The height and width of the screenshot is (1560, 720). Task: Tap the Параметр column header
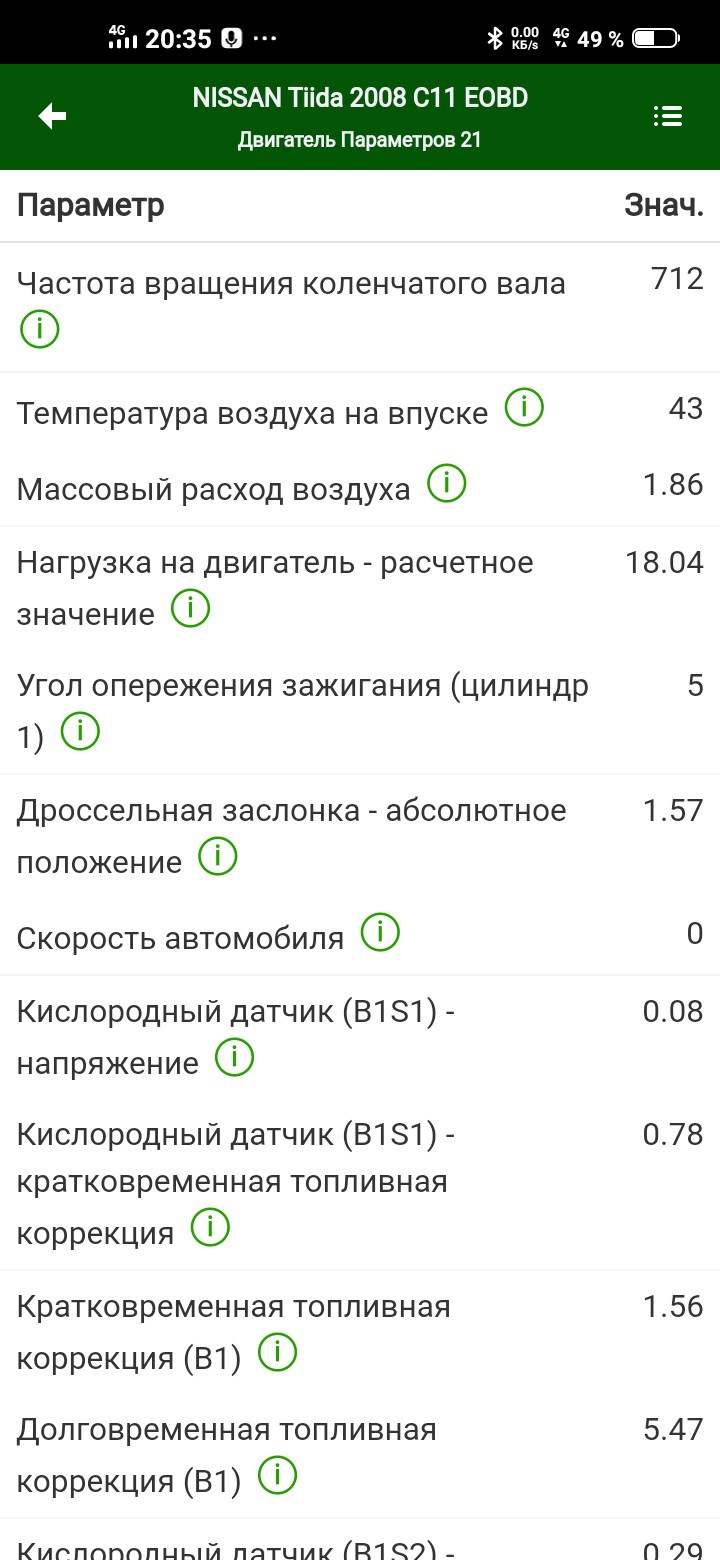89,204
